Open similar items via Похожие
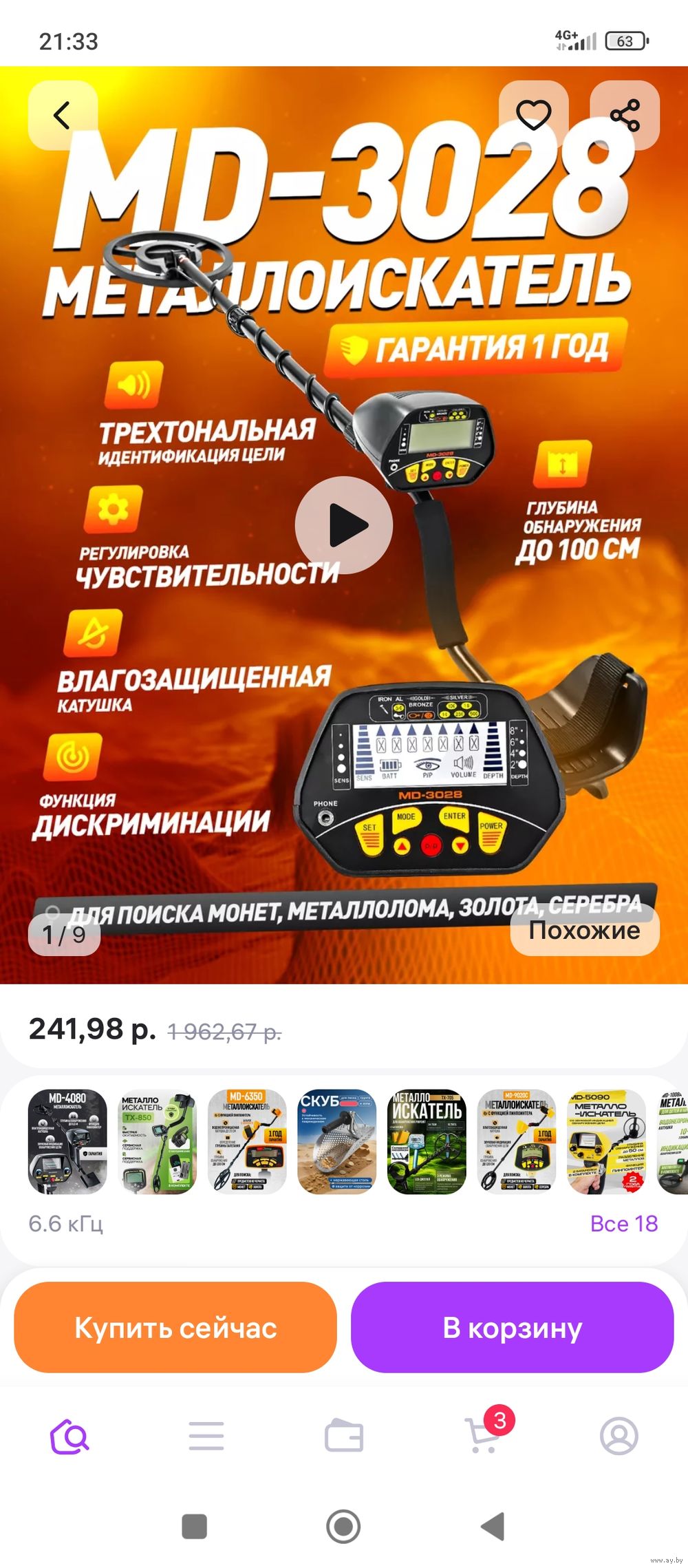The height and width of the screenshot is (1568, 688). [x=585, y=931]
